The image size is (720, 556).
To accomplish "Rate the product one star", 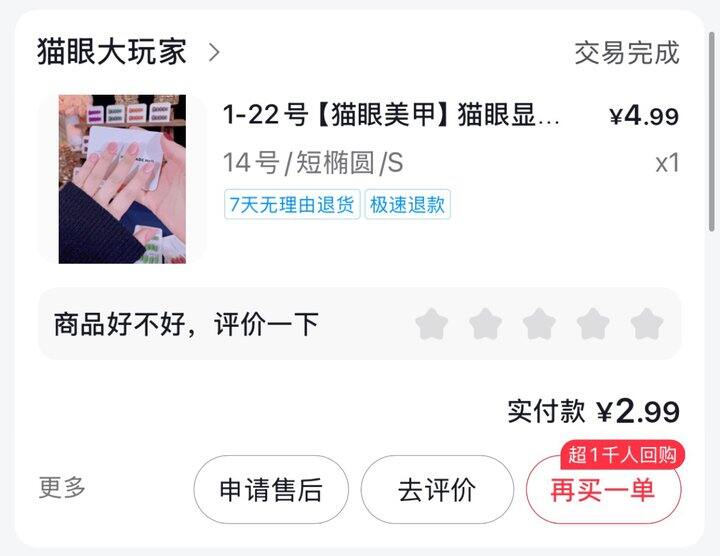I will [431, 324].
